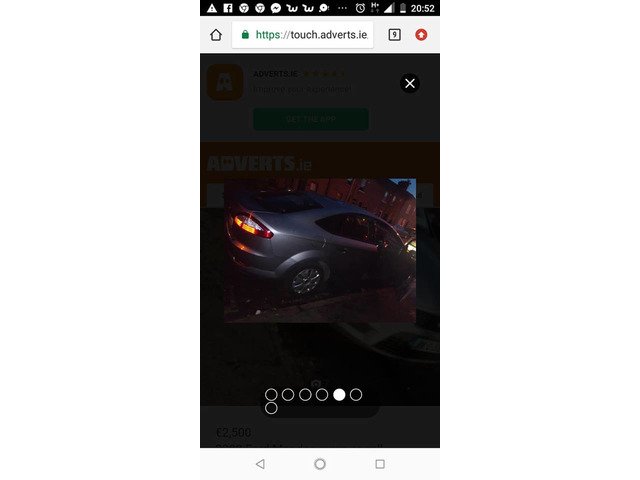This screenshot has height=480, width=640.
Task: Close the photo lightbox overlay
Action: (409, 84)
